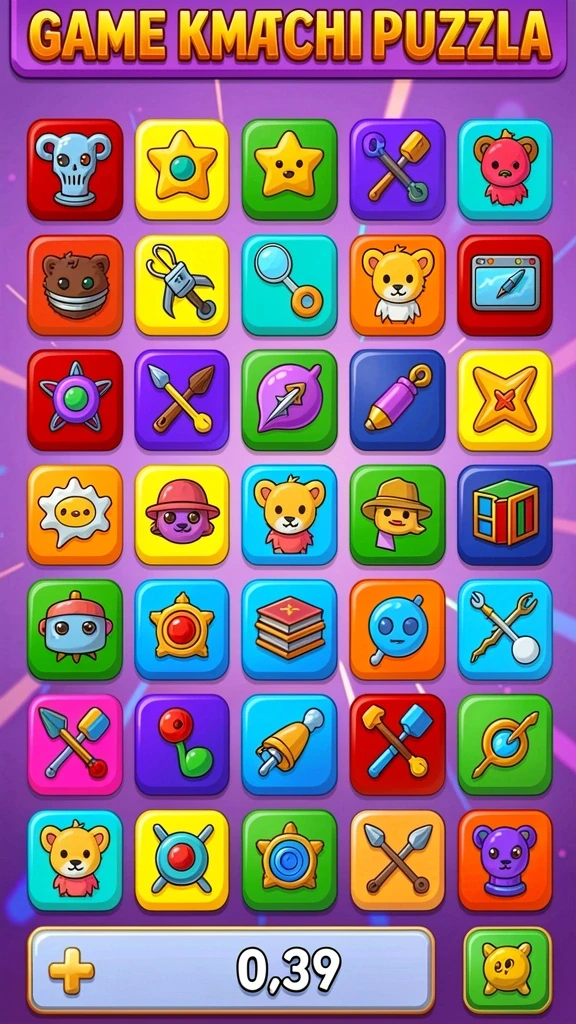Tap the colorful cube tile
Image resolution: width=576 pixels, height=1024 pixels.
505,515
